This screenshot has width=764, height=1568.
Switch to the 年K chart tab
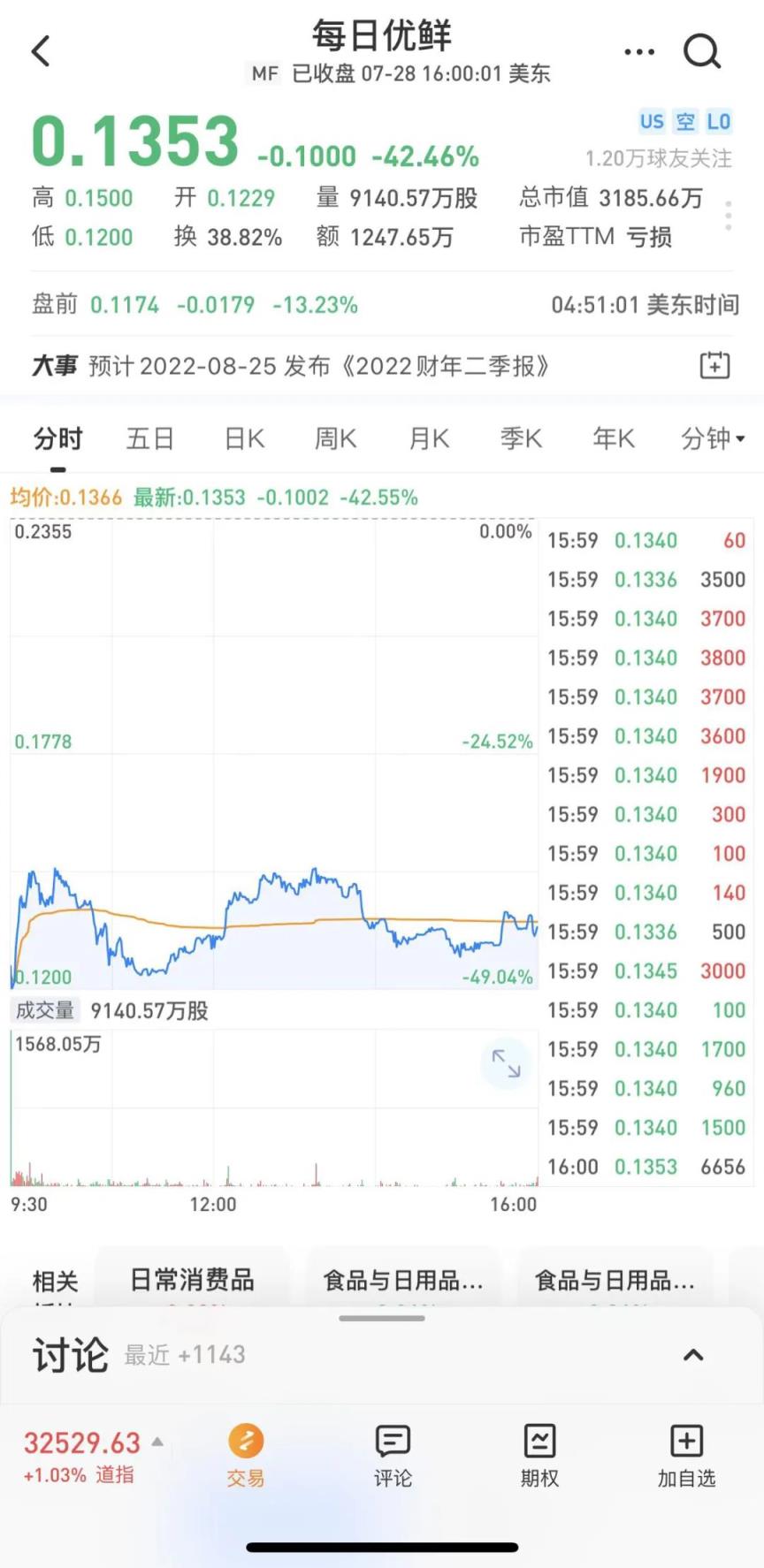tap(614, 438)
